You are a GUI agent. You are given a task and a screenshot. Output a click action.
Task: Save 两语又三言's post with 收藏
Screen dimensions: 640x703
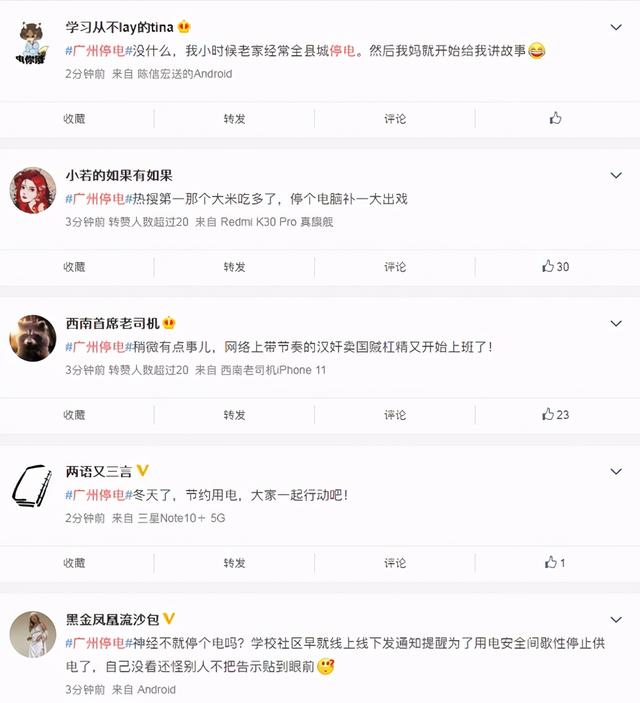75,563
